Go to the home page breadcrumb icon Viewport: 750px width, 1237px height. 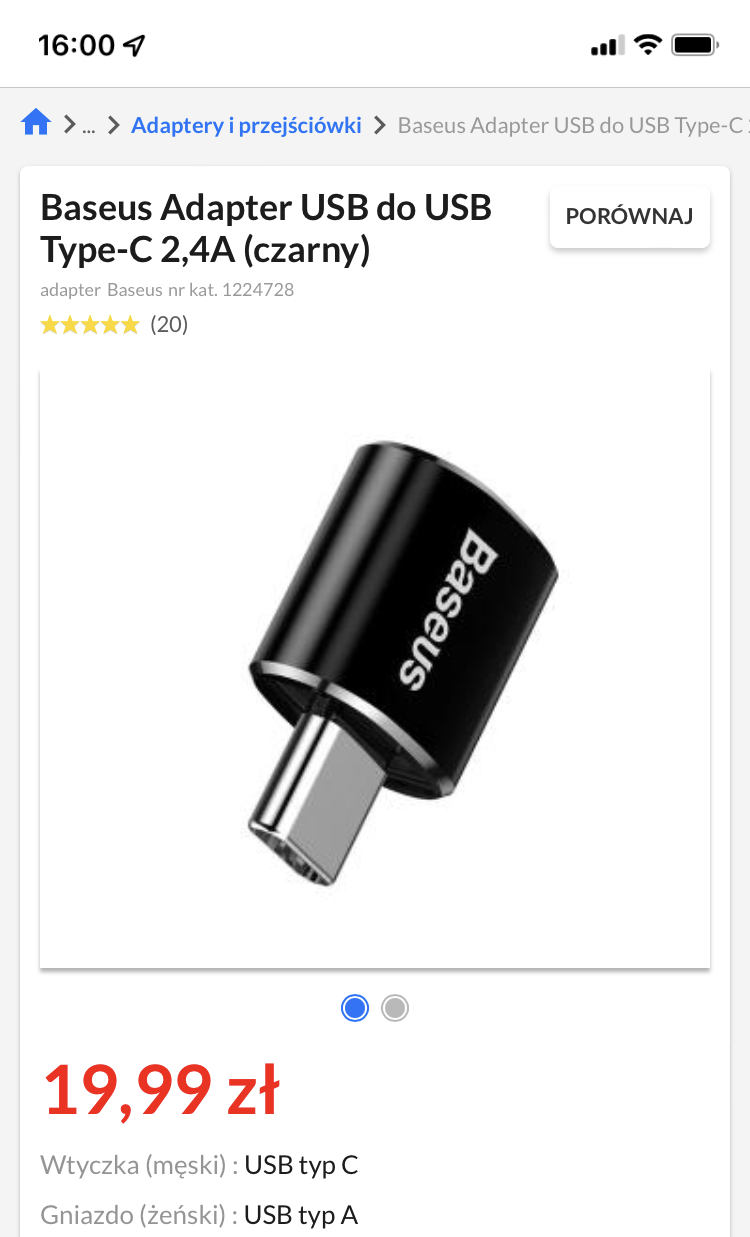36,124
